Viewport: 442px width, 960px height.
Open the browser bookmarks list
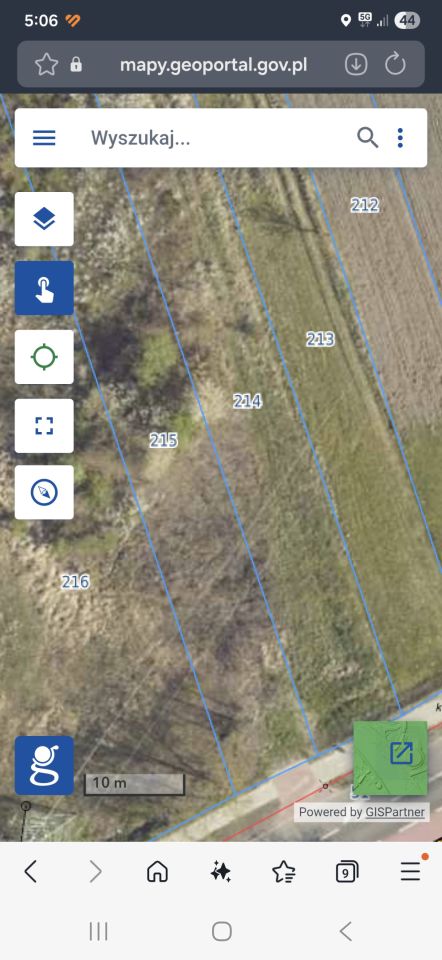coord(283,871)
